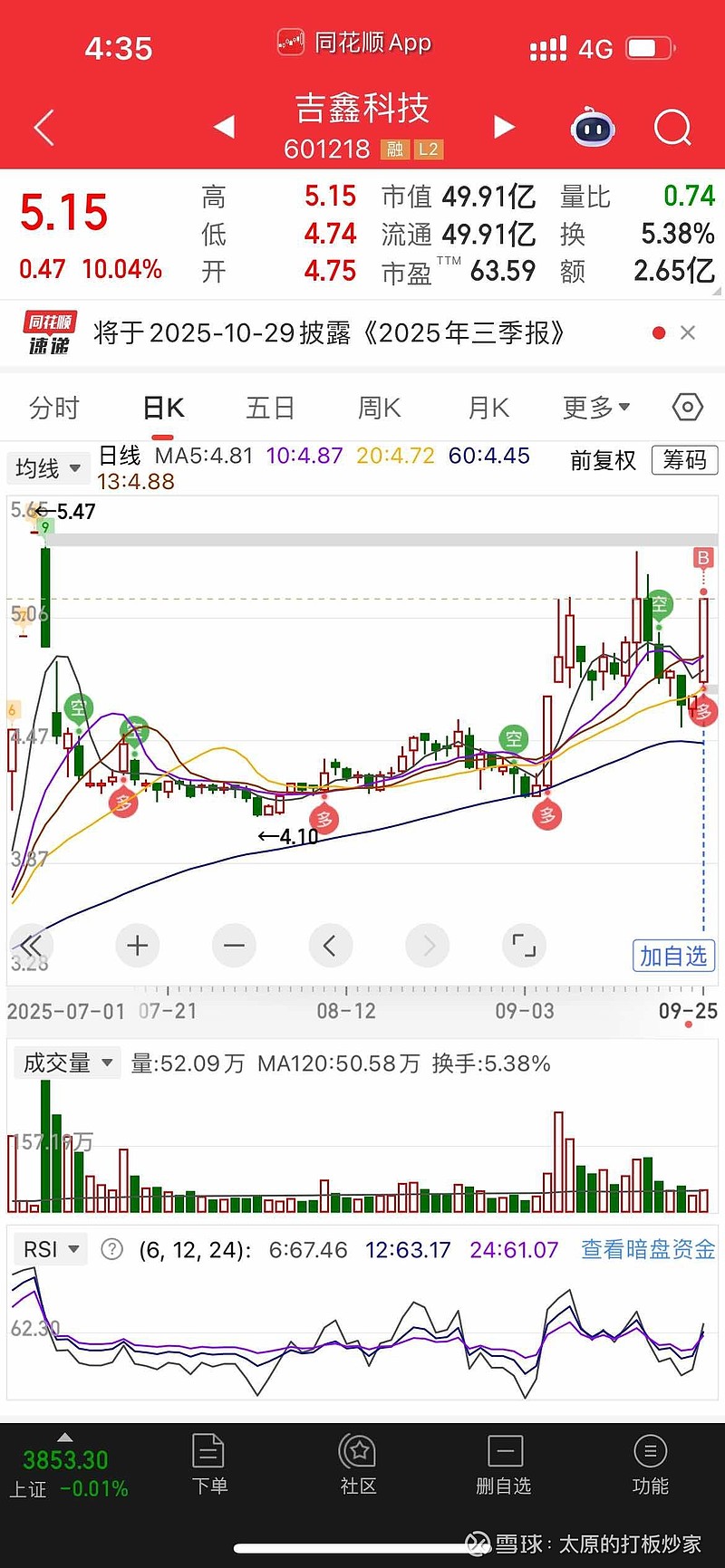Tap the AI robot assistant icon

(592, 130)
